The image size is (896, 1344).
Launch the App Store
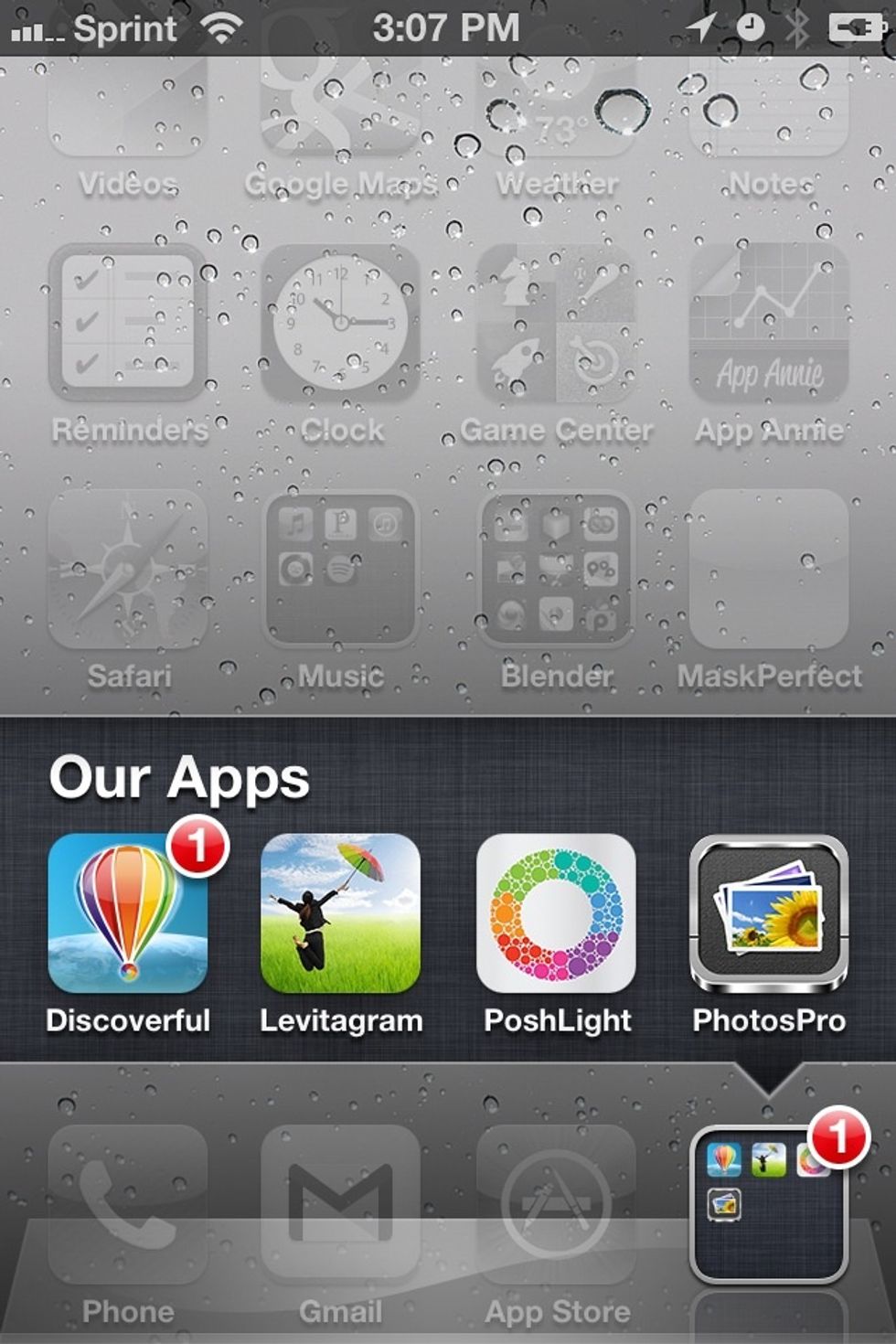pyautogui.click(x=555, y=1207)
